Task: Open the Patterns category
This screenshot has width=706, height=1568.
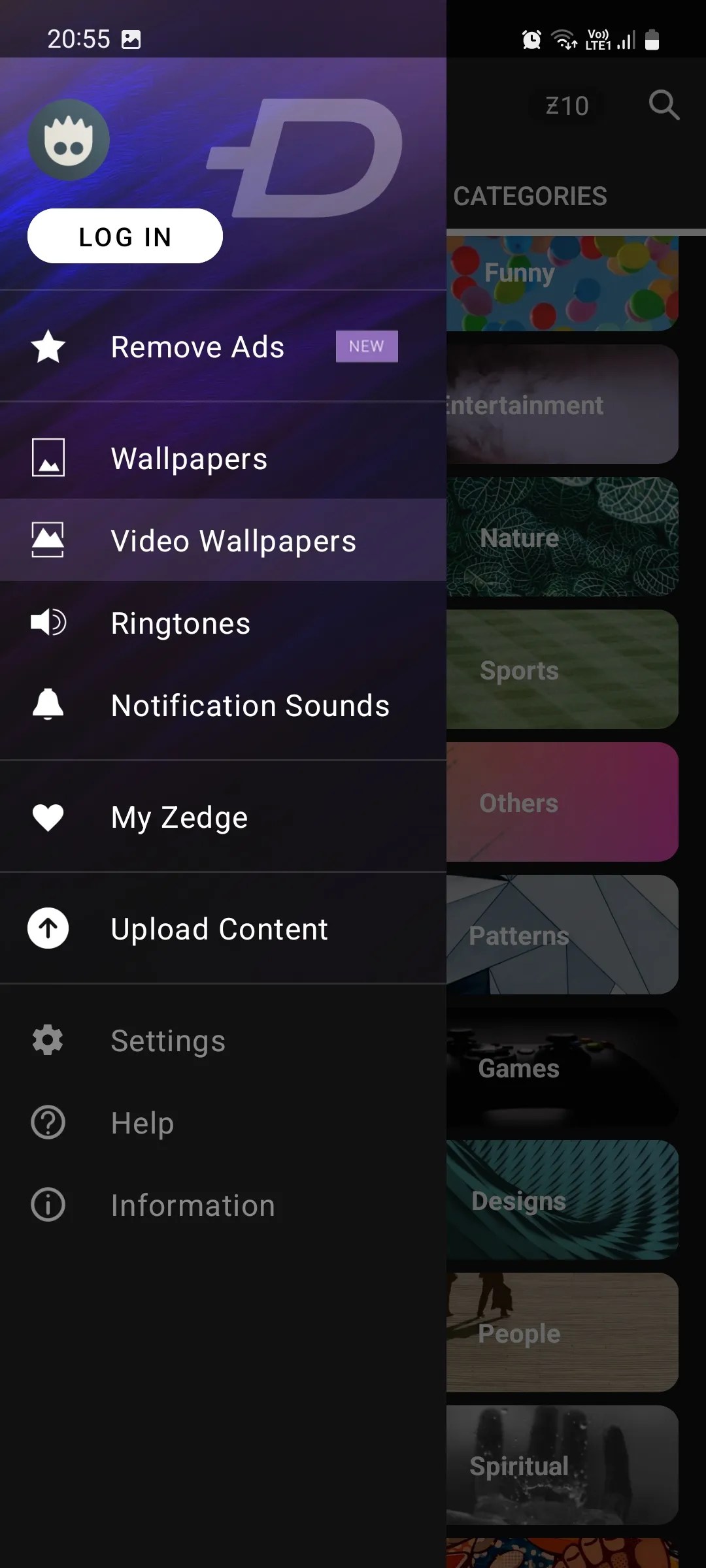Action: coord(562,936)
